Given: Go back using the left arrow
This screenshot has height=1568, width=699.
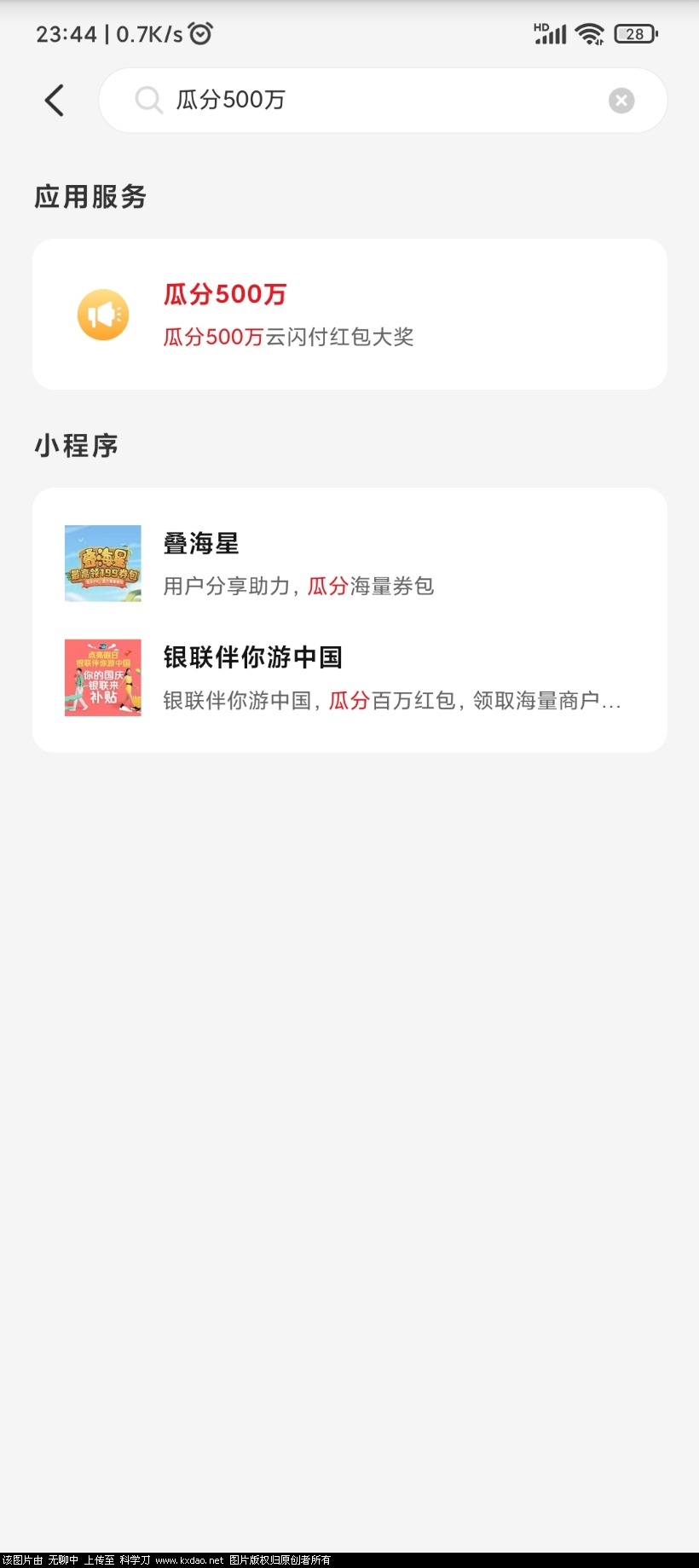Looking at the screenshot, I should [55, 100].
